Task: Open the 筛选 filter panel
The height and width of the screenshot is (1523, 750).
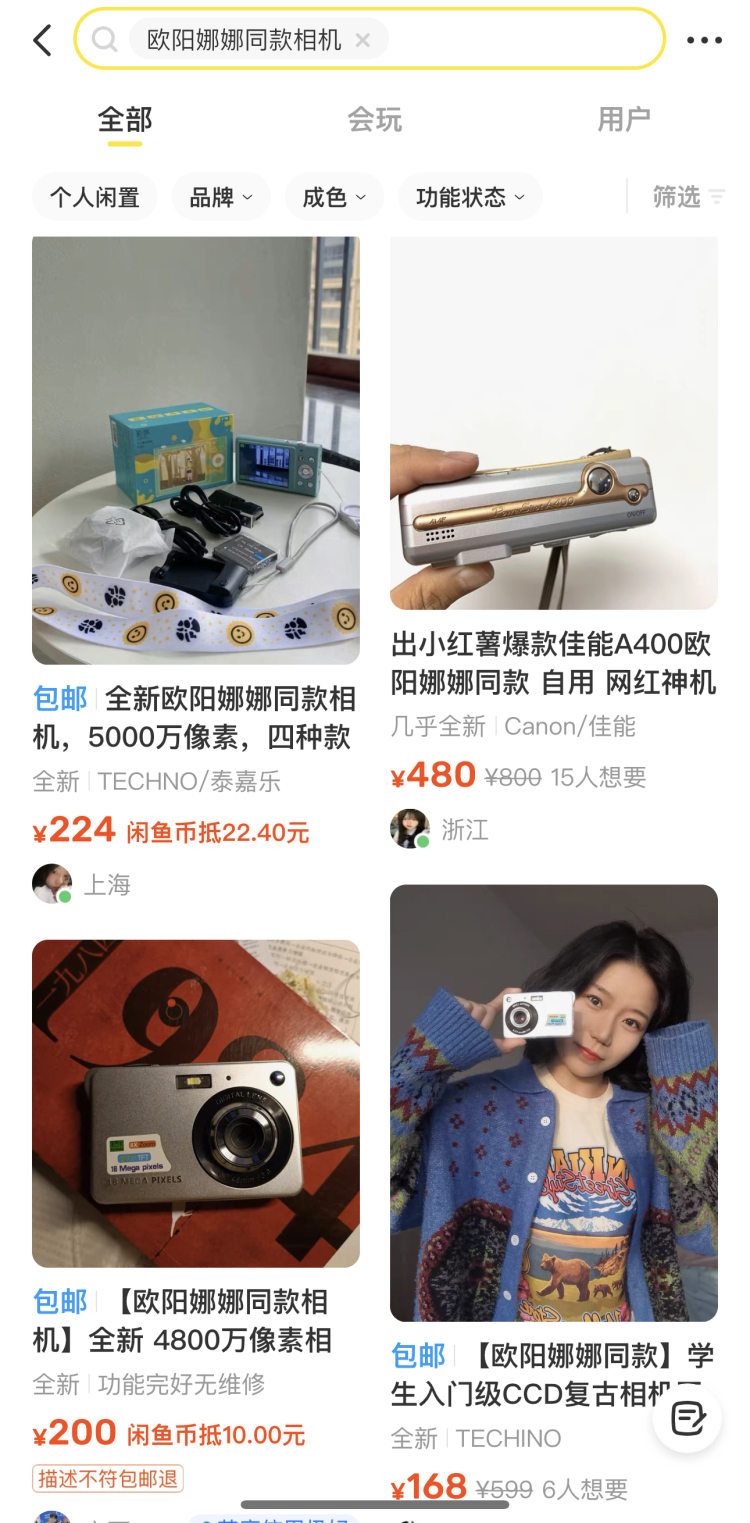Action: point(687,197)
